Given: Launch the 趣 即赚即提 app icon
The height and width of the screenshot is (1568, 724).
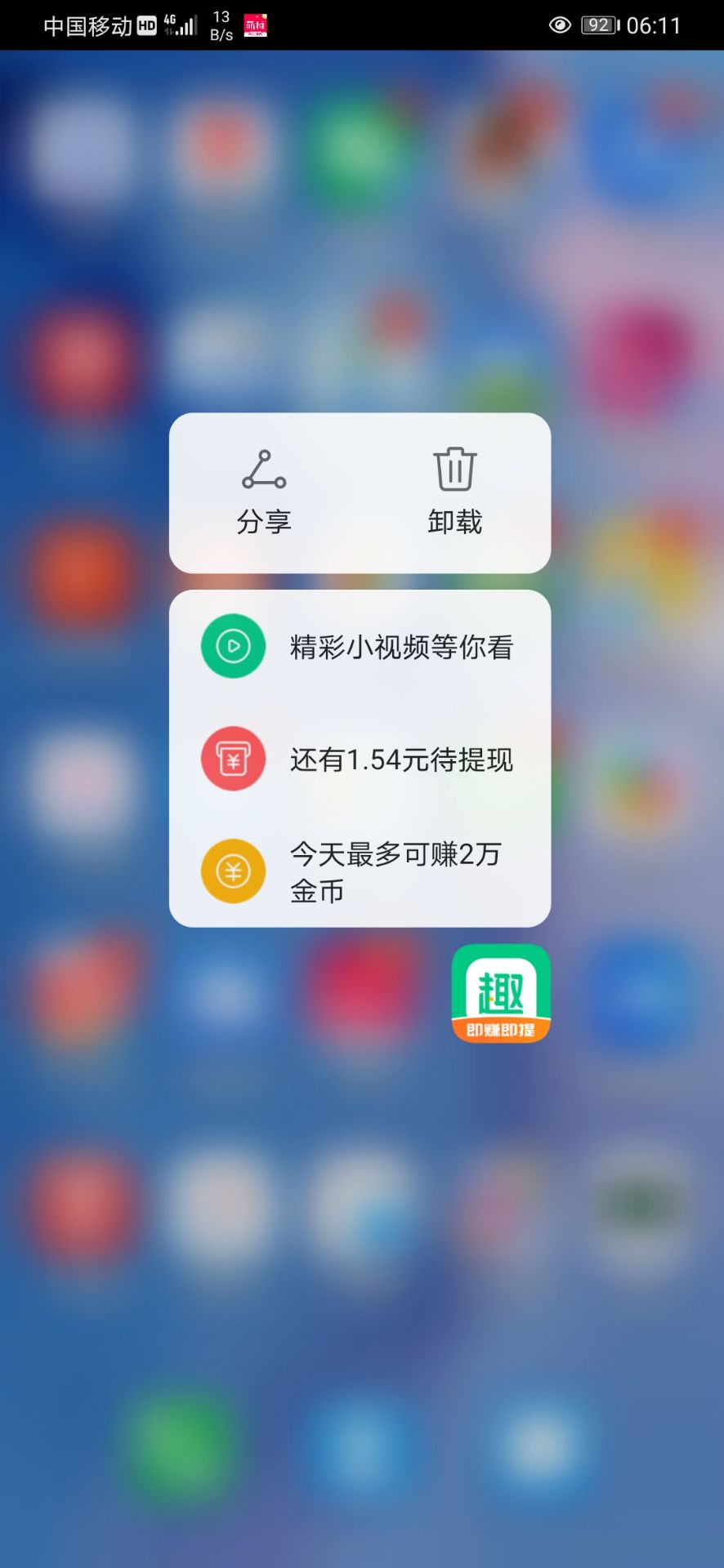Looking at the screenshot, I should tap(501, 993).
